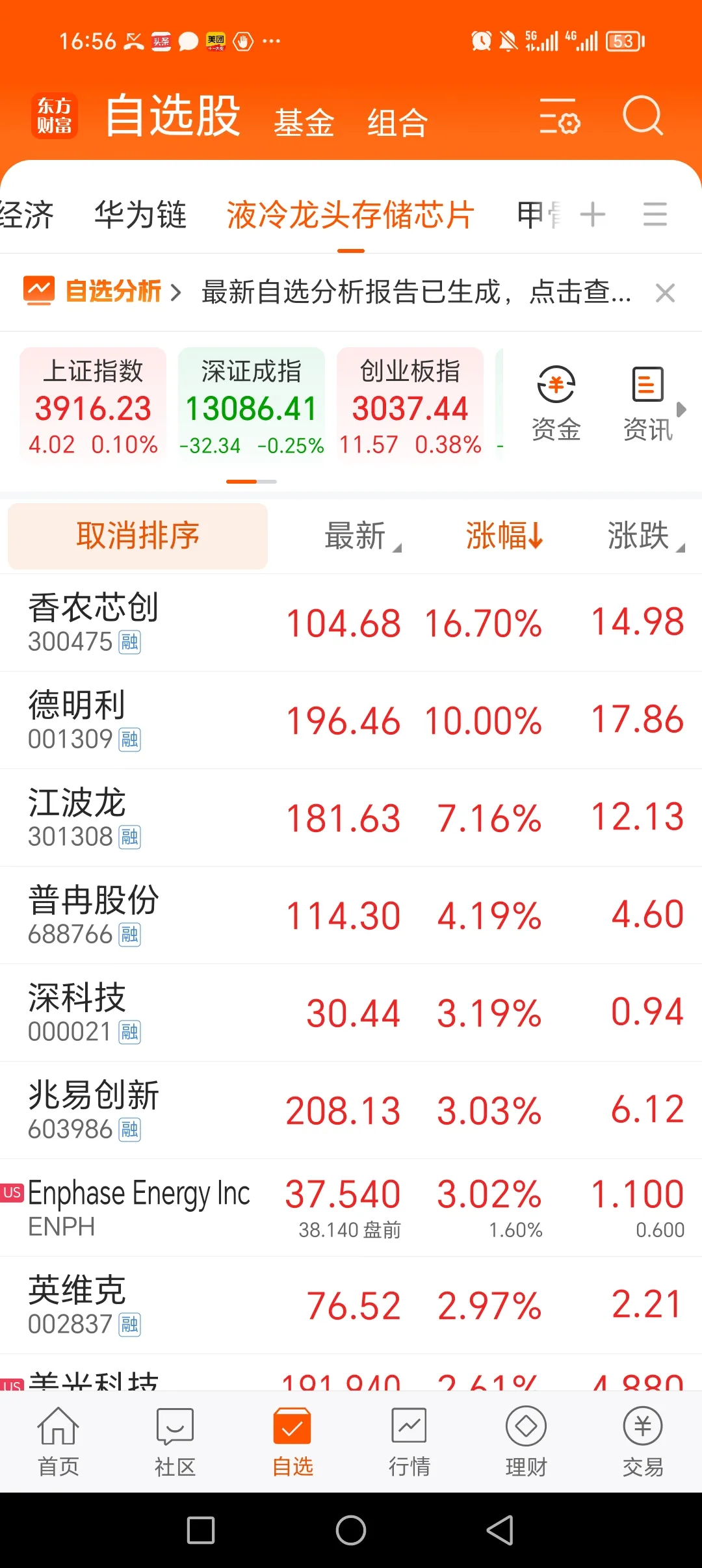Image resolution: width=702 pixels, height=1568 pixels.
Task: Open the 香农芯创 stock row
Action: pyautogui.click(x=351, y=623)
